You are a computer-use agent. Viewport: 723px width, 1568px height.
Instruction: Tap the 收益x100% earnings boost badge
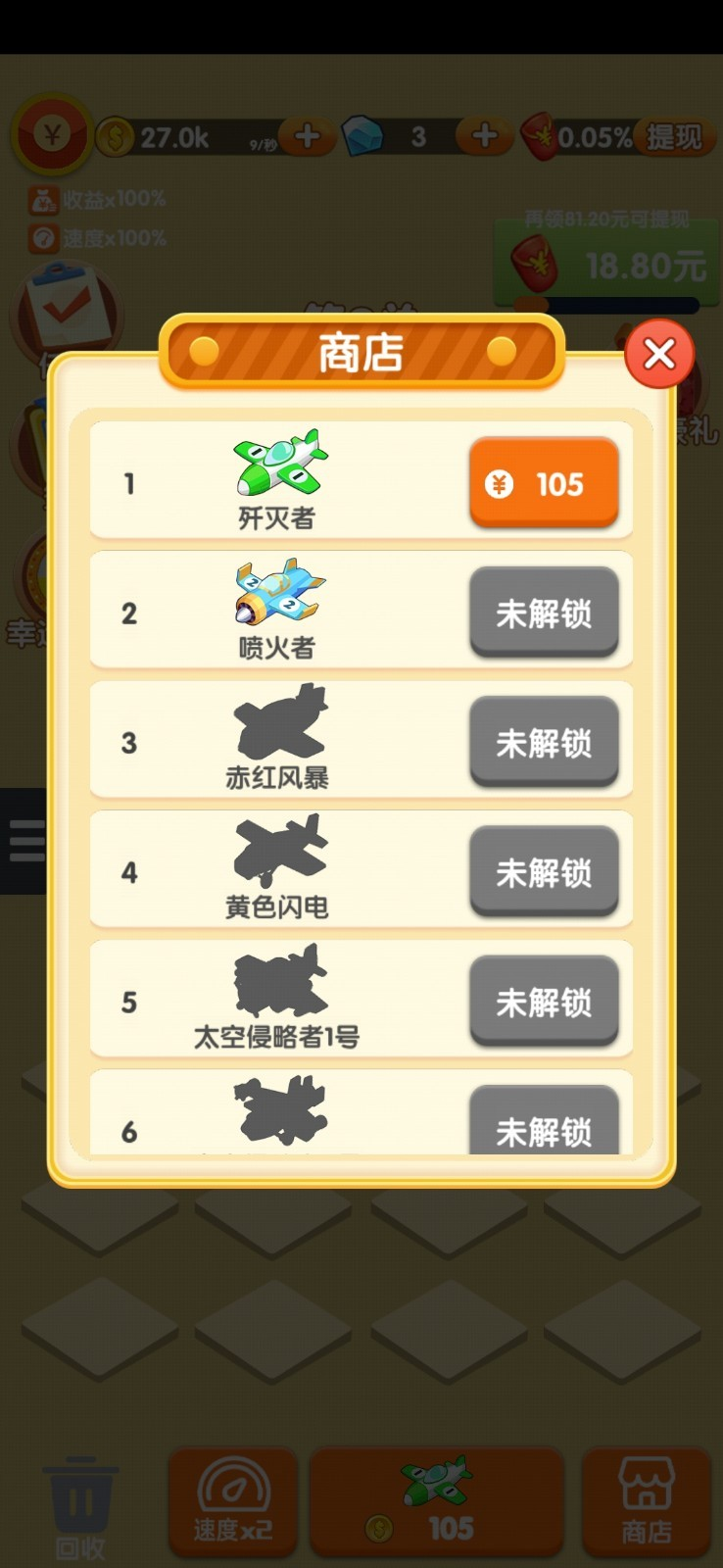98,200
